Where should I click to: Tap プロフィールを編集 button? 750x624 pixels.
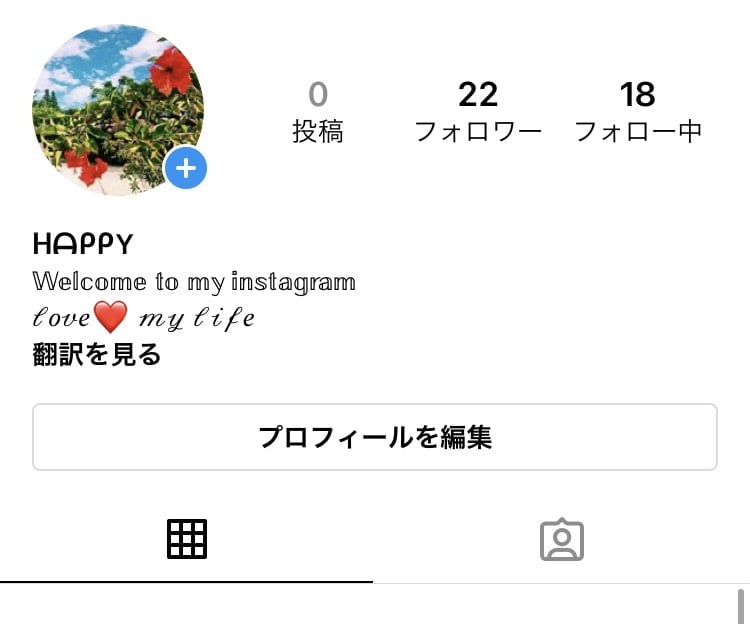pyautogui.click(x=375, y=437)
